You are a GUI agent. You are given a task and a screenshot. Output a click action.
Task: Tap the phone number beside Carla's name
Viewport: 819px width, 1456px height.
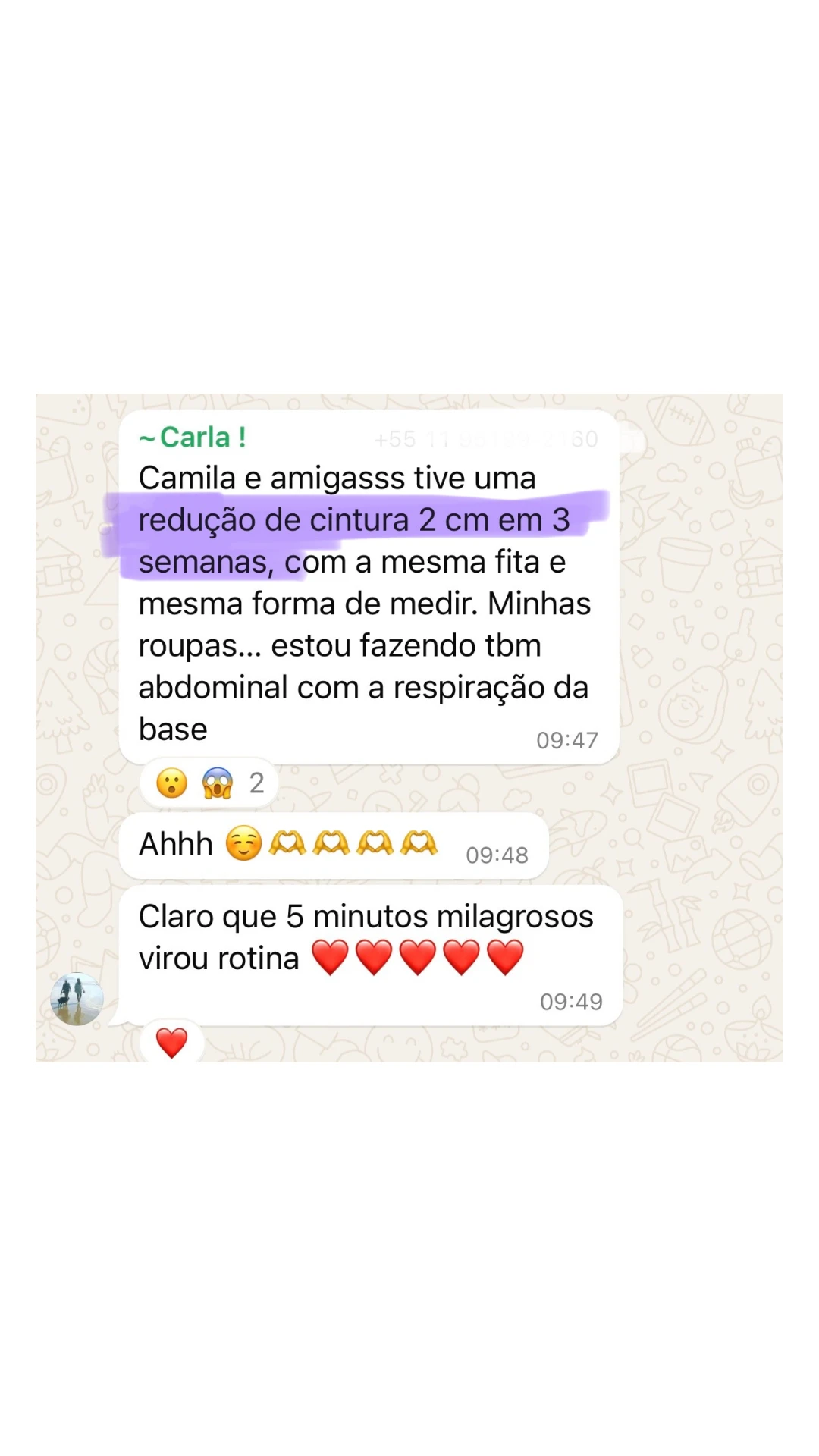tap(485, 438)
